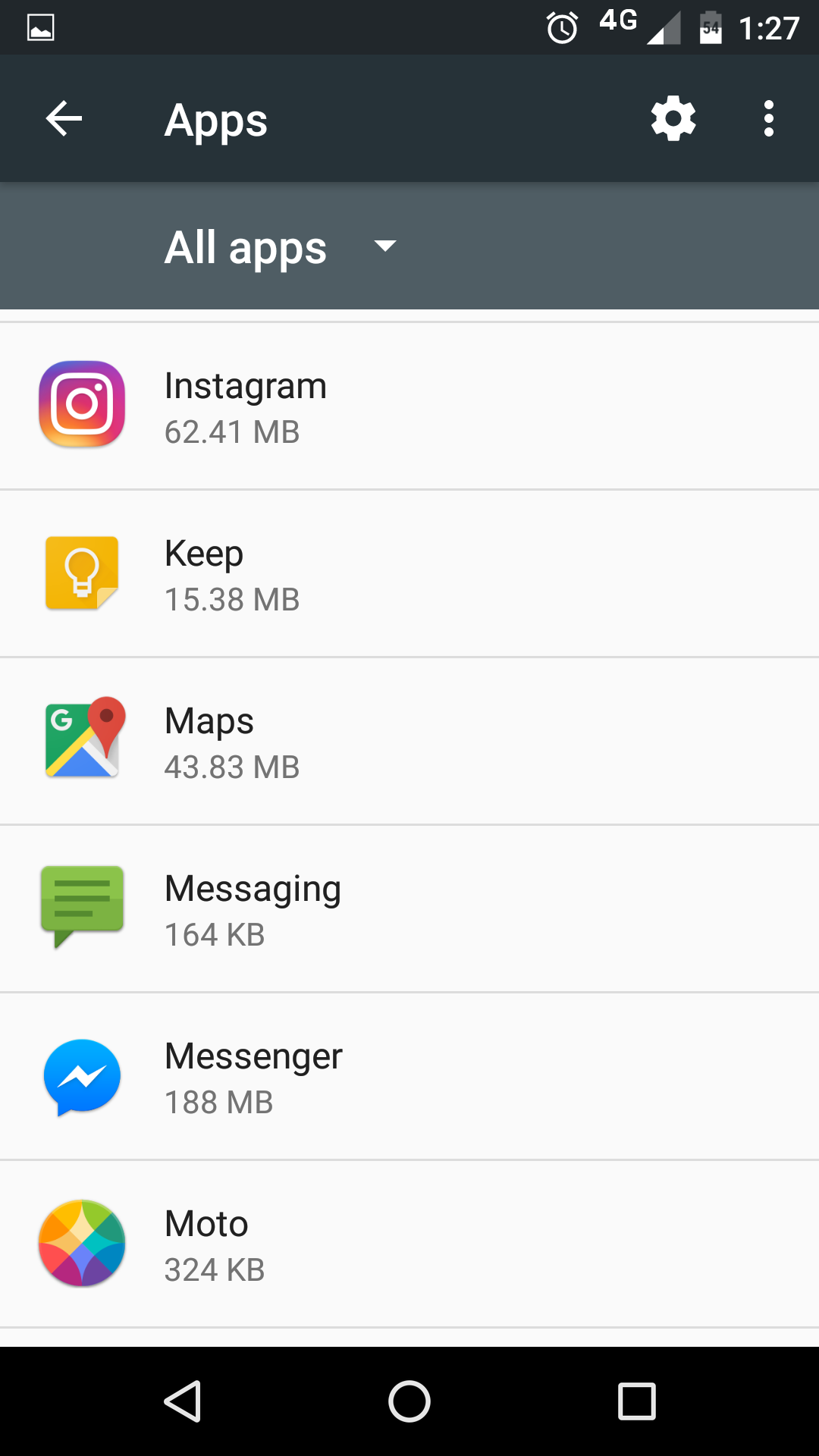The image size is (819, 1456).
Task: Expand the All apps dropdown
Action: [x=281, y=246]
